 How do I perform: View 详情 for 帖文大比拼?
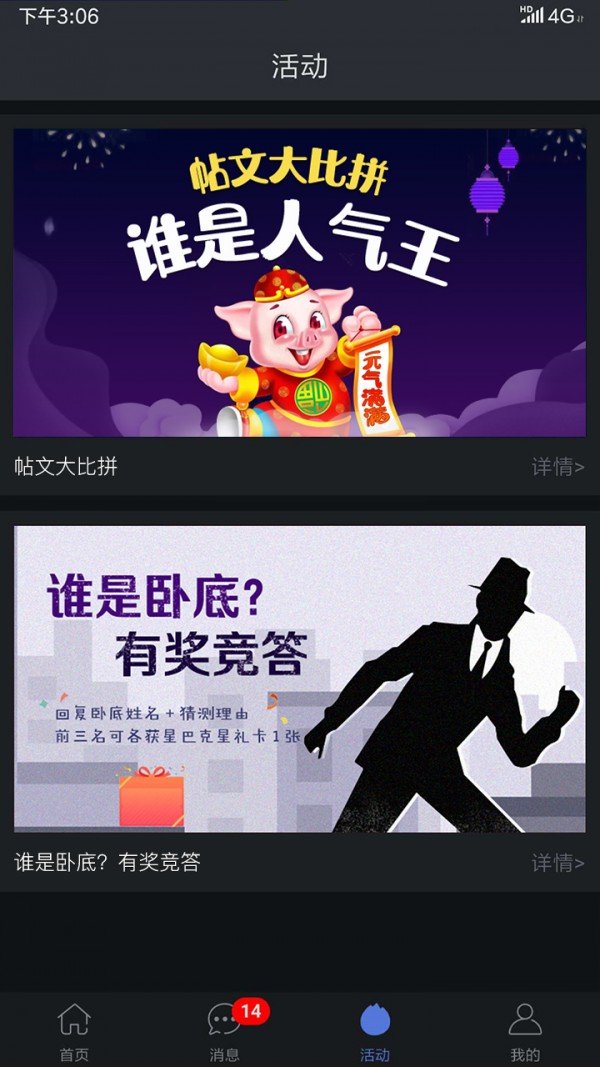pos(557,466)
